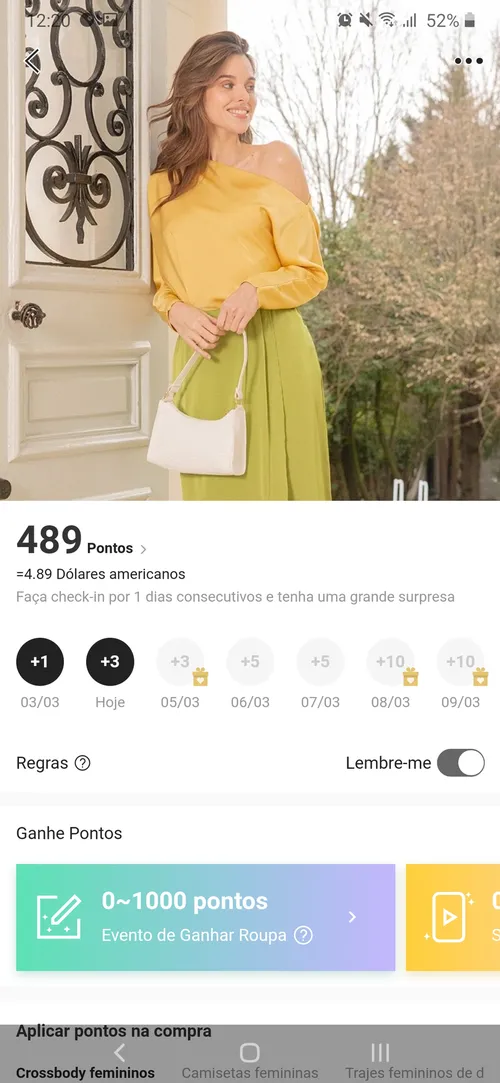Switch to the Camisetas femininas tab
The width and height of the screenshot is (500, 1083).
[x=250, y=1073]
